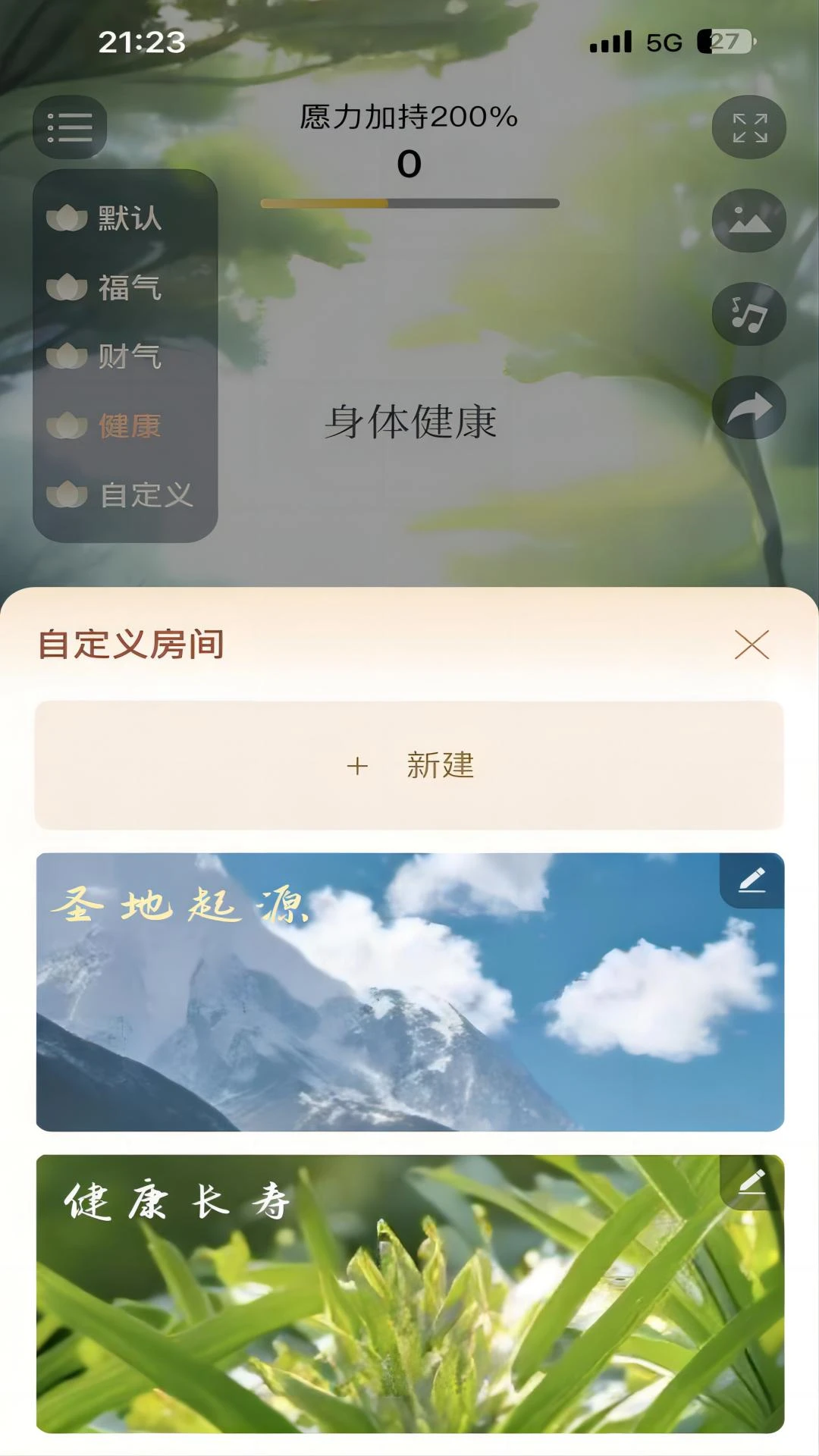
Task: Share via the arrow icon
Action: [749, 408]
